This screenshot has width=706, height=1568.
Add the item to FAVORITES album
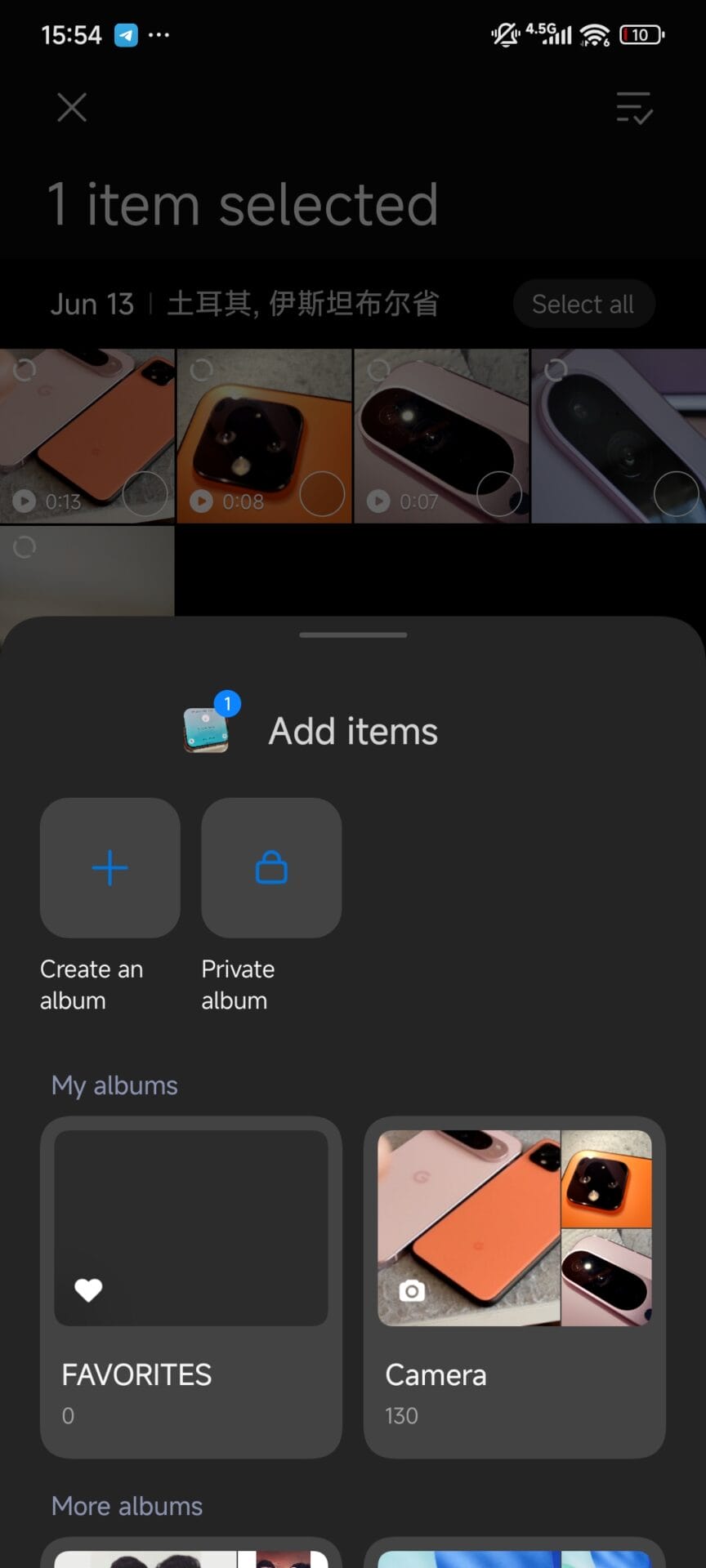tap(190, 1285)
